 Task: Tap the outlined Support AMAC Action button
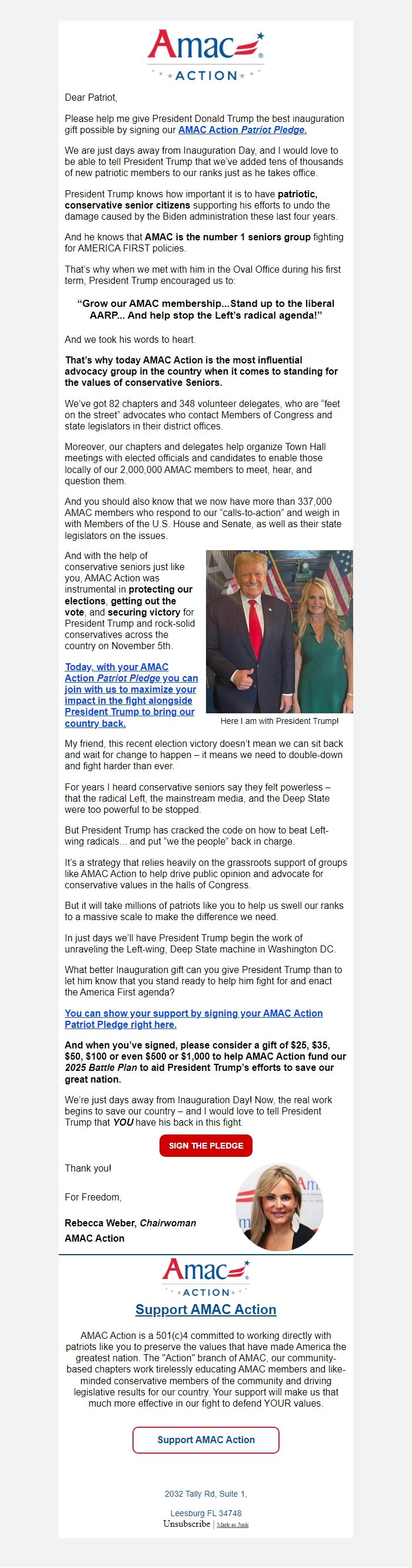point(205,1440)
